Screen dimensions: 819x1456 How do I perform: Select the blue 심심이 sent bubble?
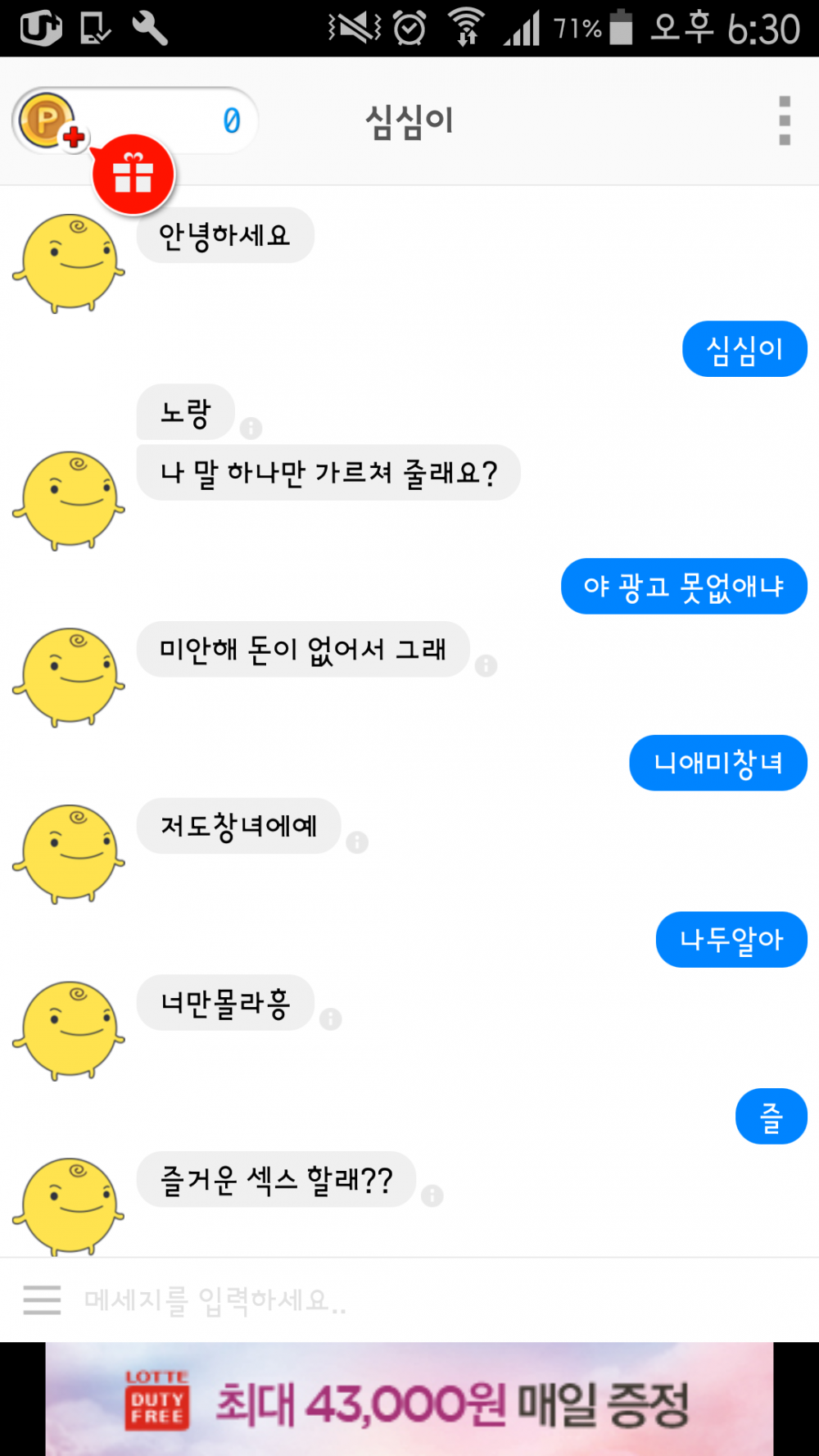point(744,348)
